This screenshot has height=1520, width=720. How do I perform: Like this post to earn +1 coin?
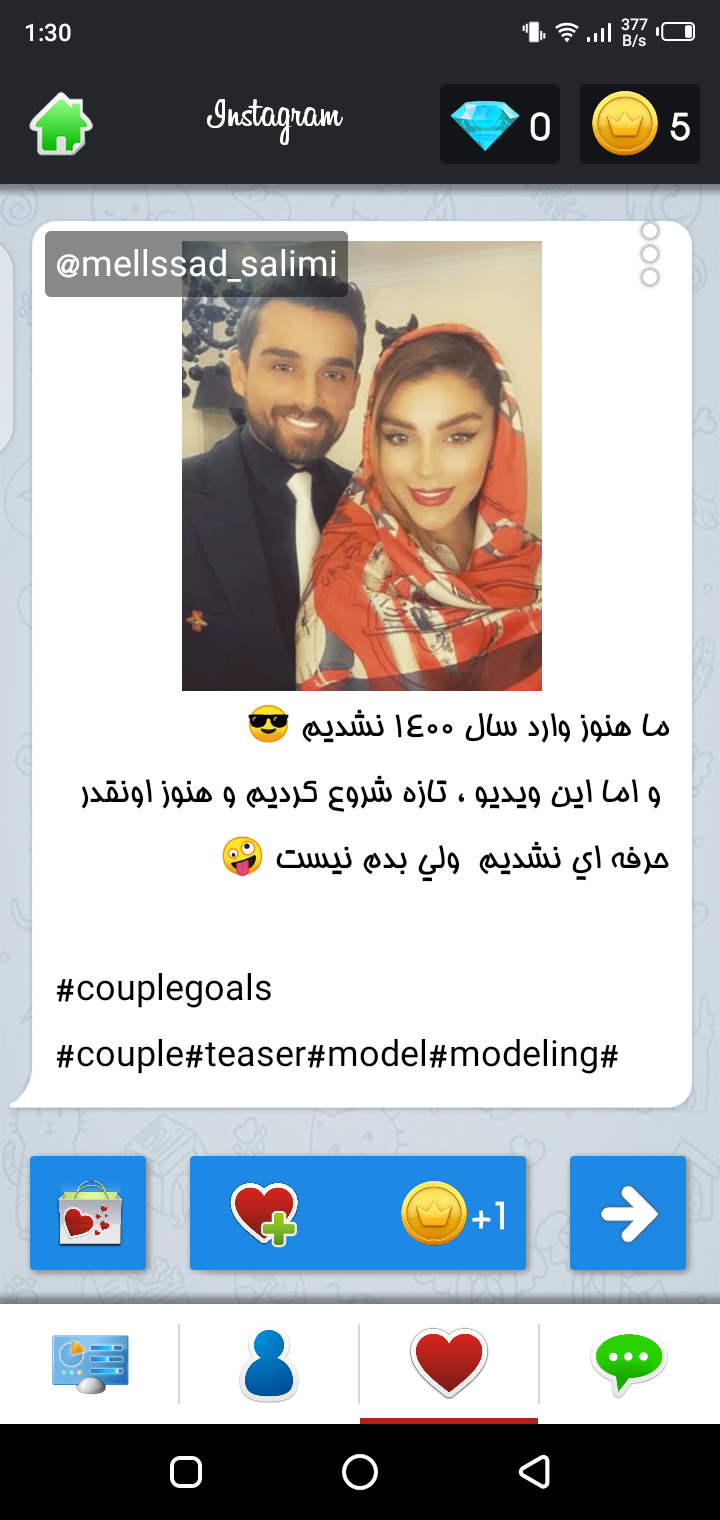point(357,1213)
